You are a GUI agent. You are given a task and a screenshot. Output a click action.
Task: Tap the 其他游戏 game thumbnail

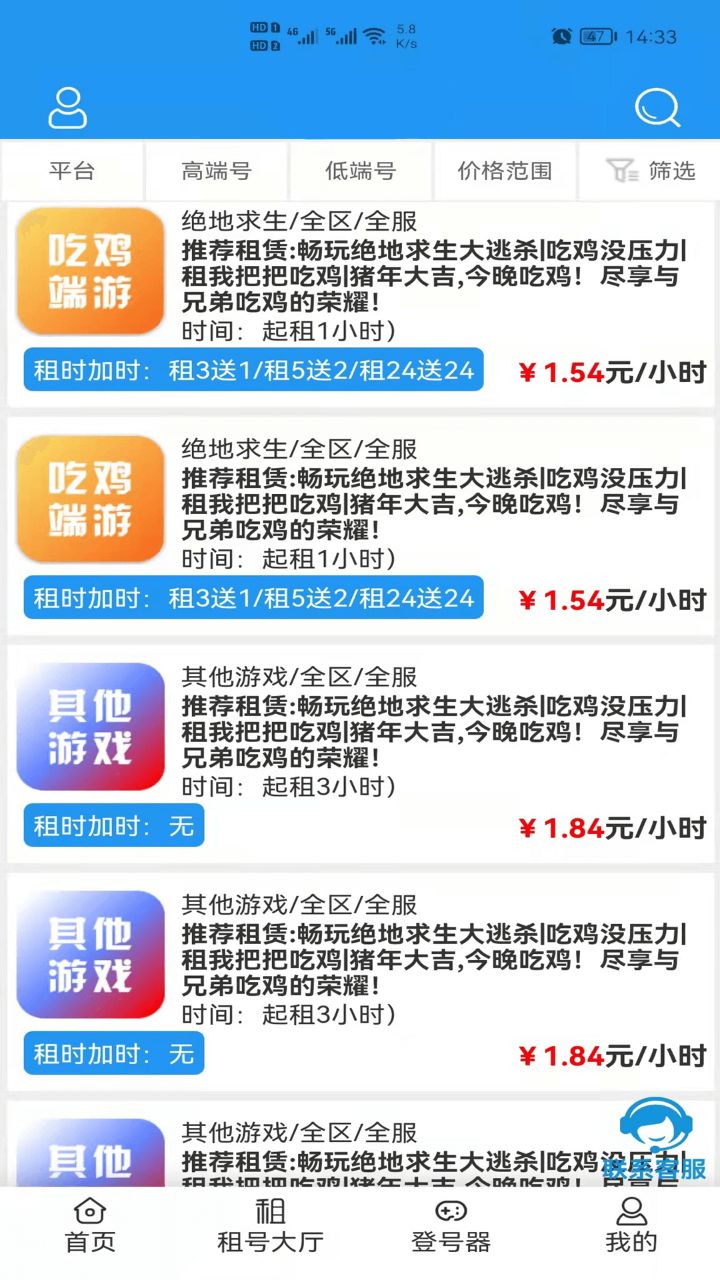tap(89, 726)
